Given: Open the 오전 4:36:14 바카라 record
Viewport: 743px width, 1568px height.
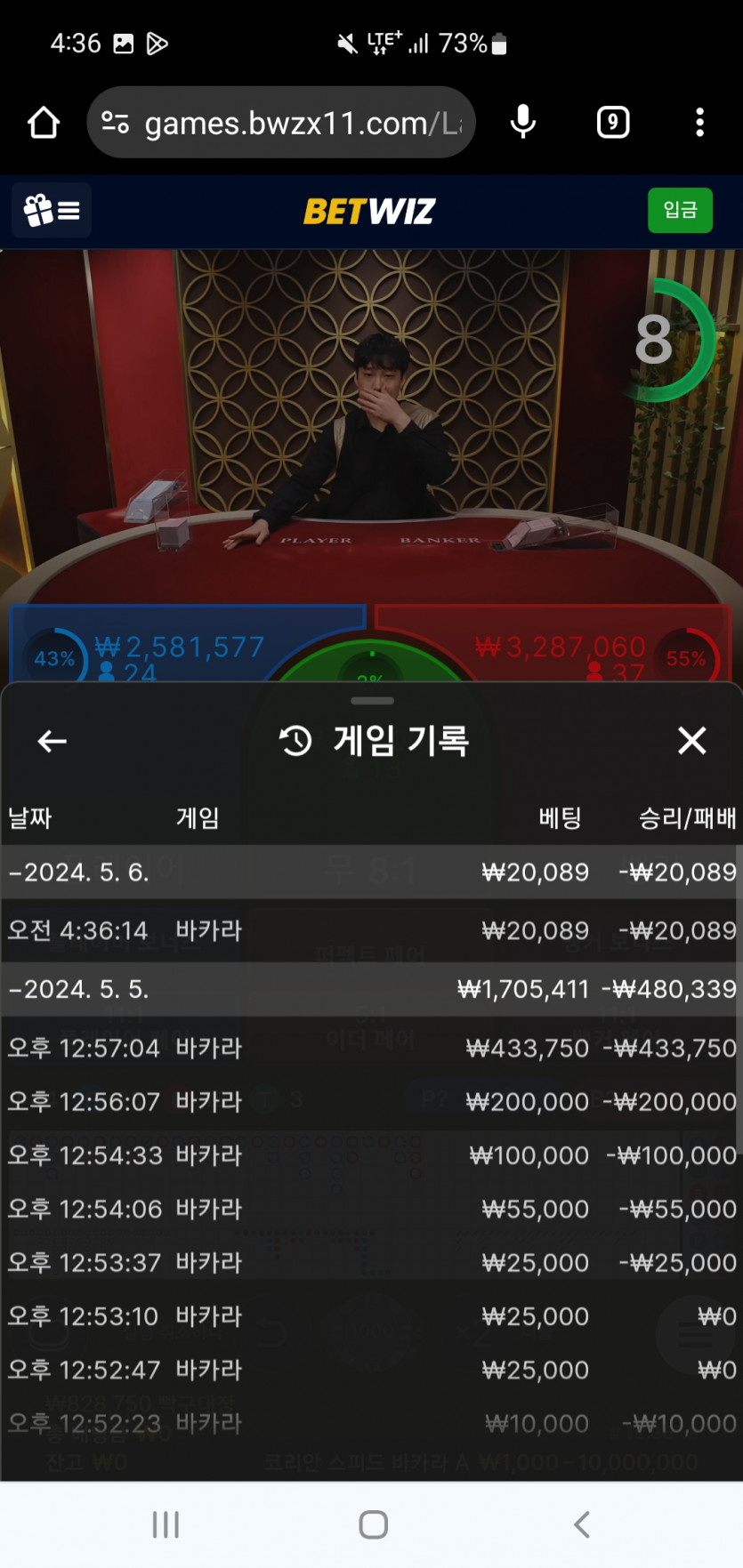Looking at the screenshot, I should [369, 930].
